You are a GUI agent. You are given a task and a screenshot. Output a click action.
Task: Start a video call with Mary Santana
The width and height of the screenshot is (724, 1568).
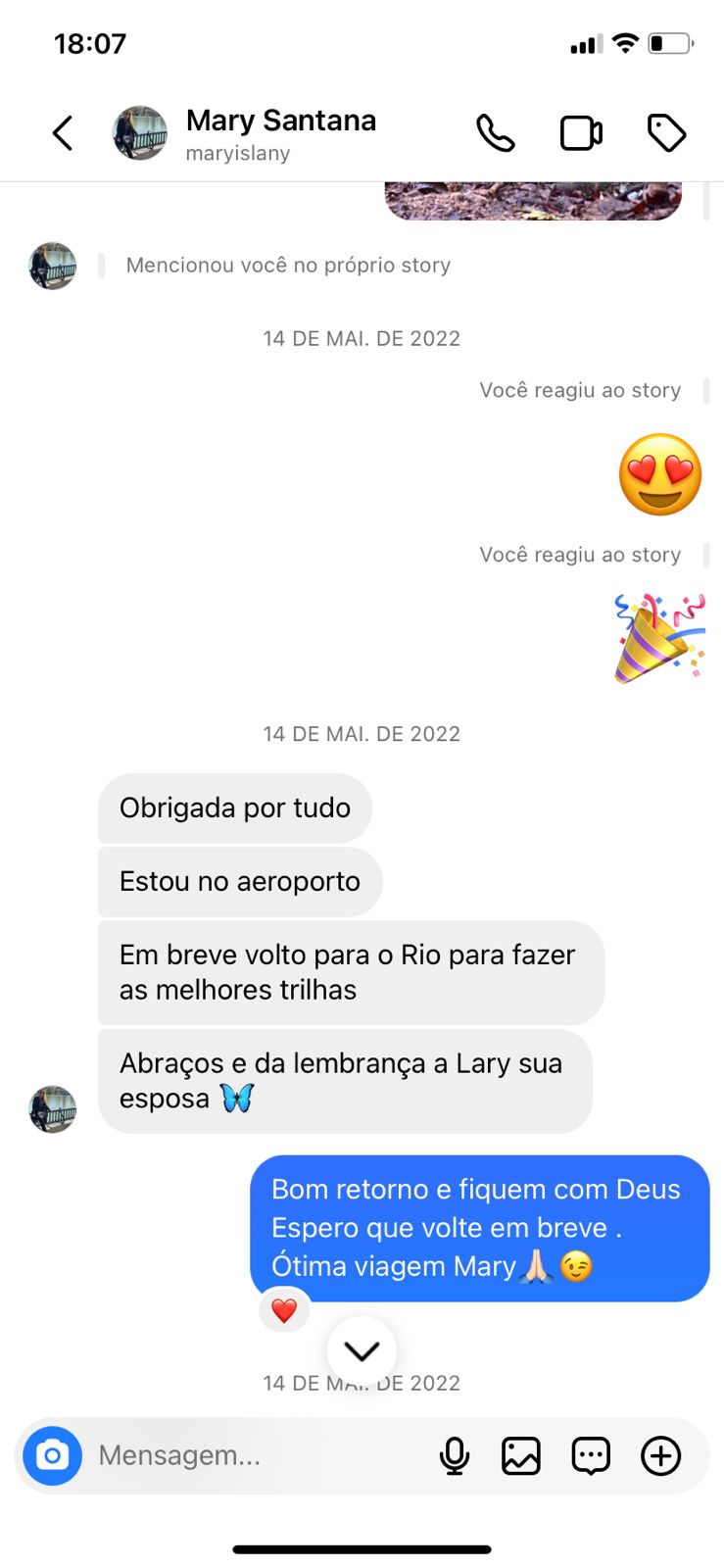click(x=581, y=133)
